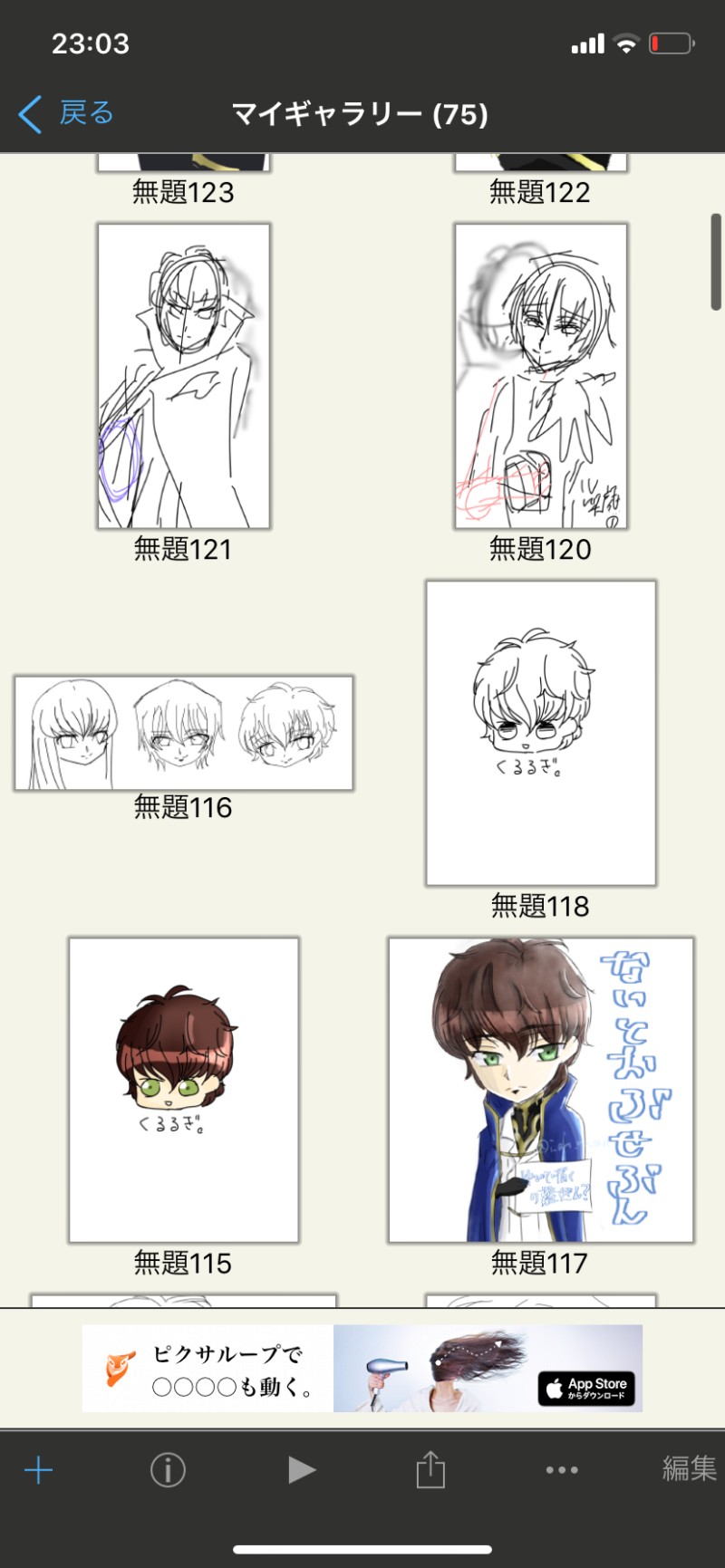This screenshot has width=725, height=1568.
Task: Share the selected artwork
Action: (x=430, y=1469)
